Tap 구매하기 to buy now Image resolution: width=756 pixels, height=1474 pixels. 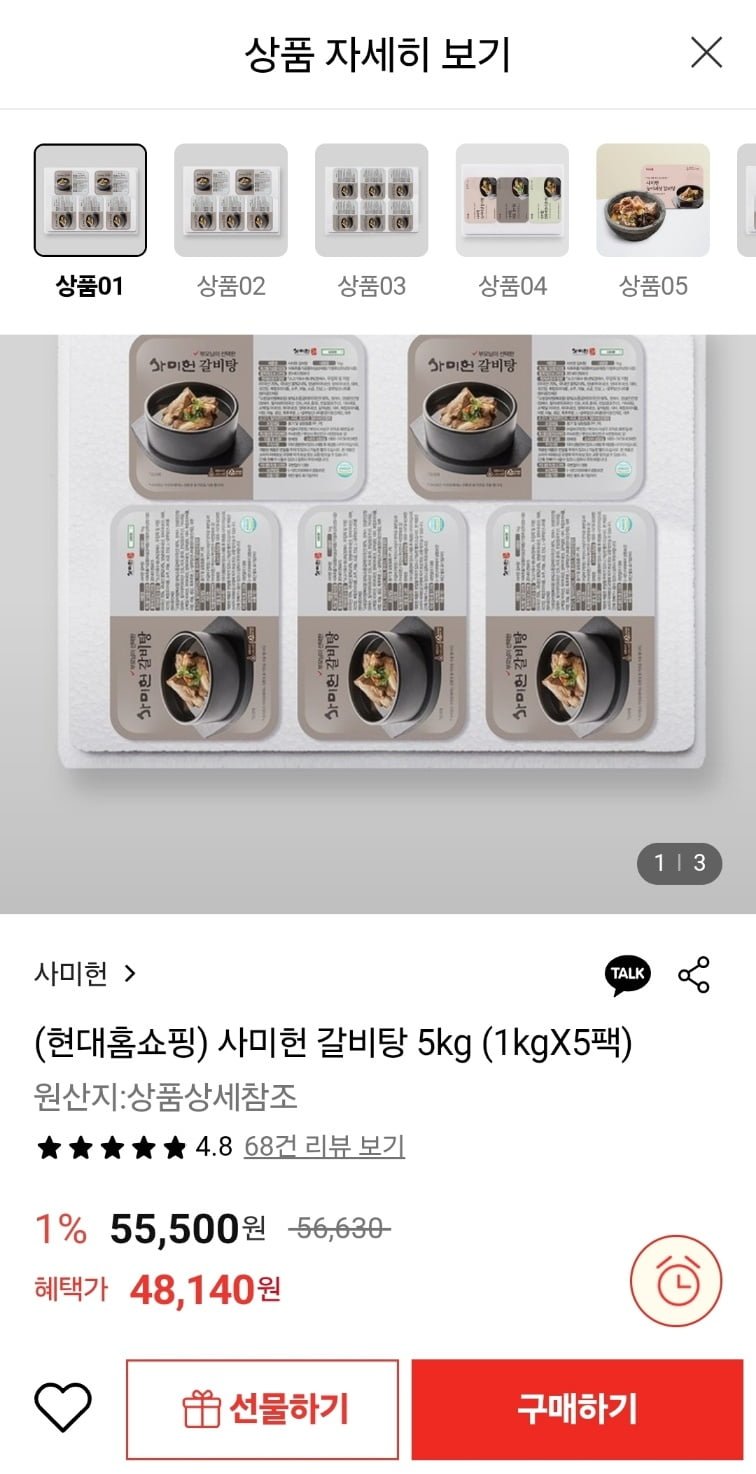point(577,1409)
